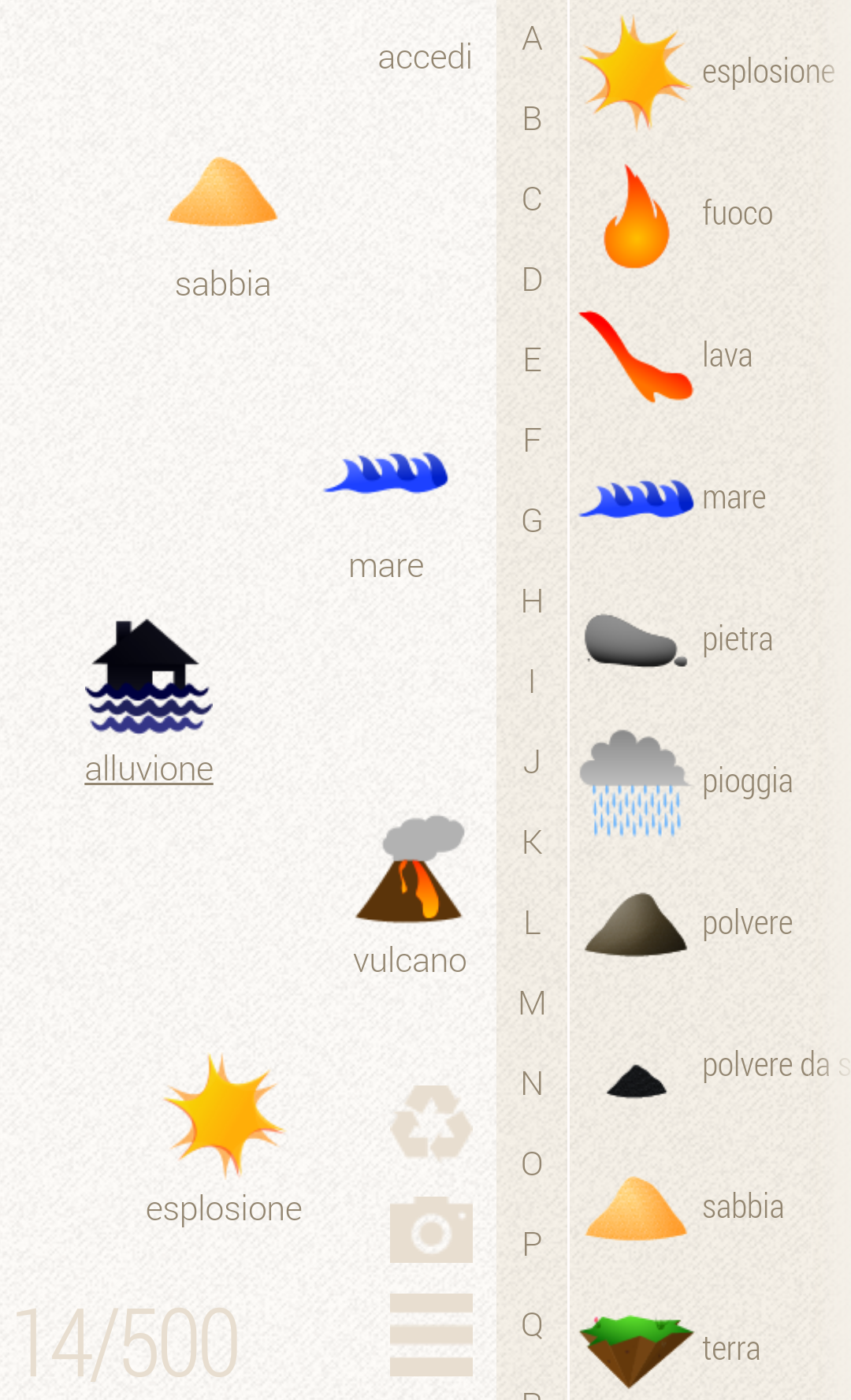
Task: Jump to letter G in the index
Action: point(533,520)
